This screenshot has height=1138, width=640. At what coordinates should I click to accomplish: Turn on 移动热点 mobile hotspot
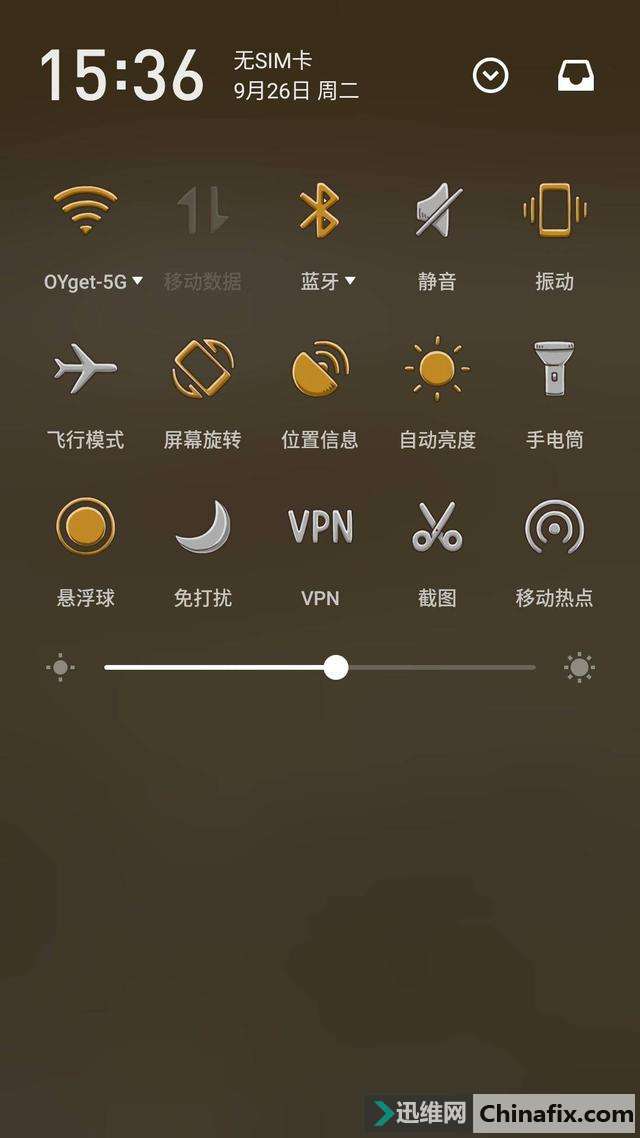(554, 527)
